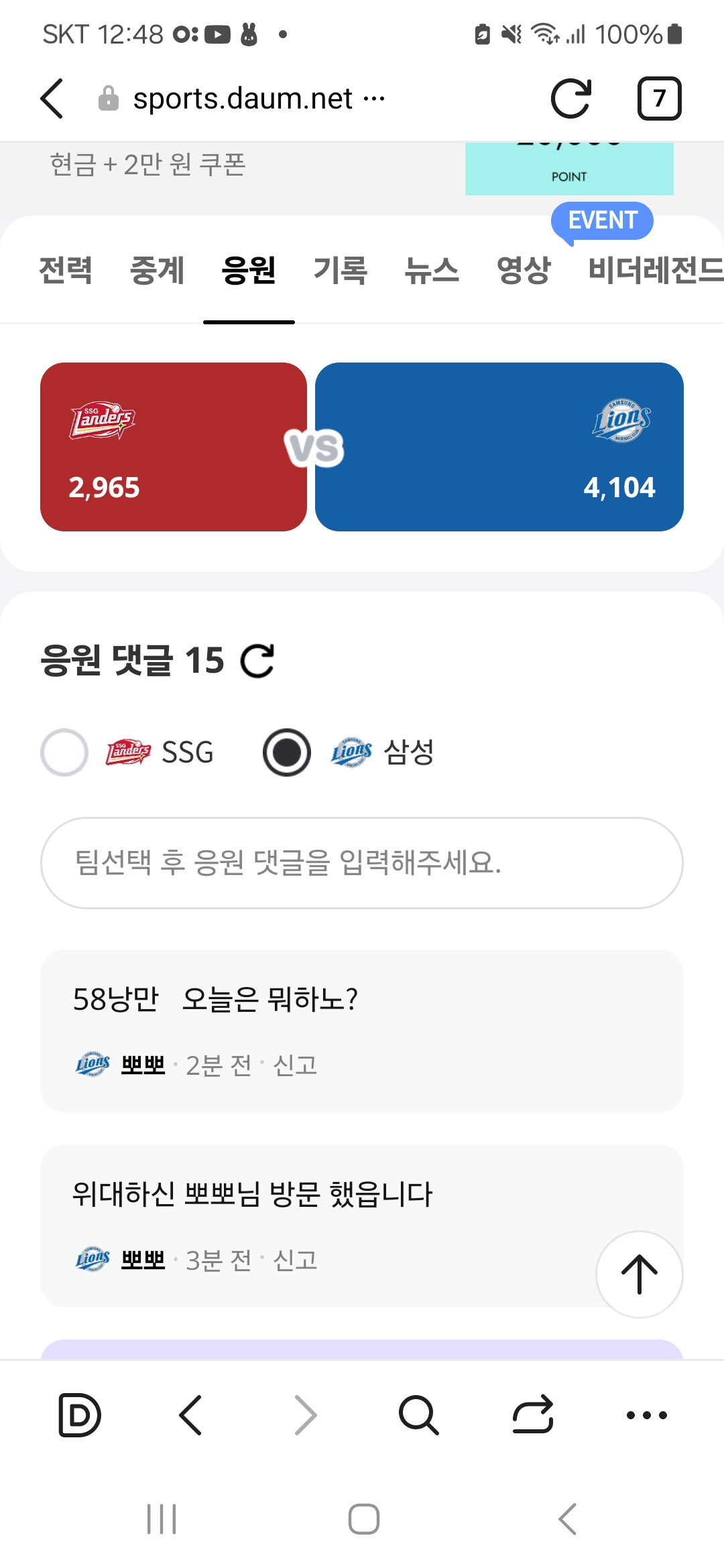Tap the share icon in the bottom toolbar
The image size is (724, 1568).
[x=533, y=1415]
